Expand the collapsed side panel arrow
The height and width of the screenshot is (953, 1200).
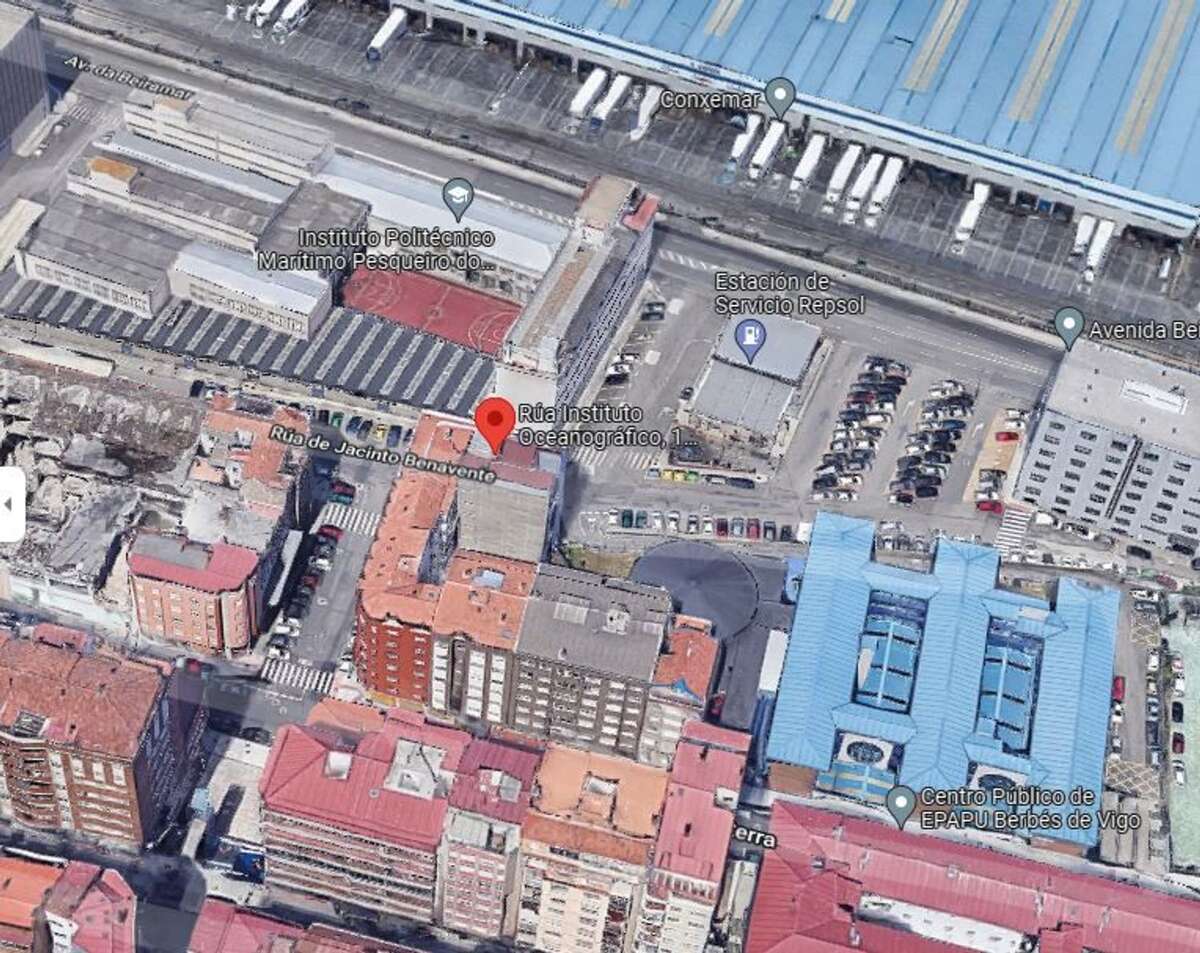click(10, 504)
